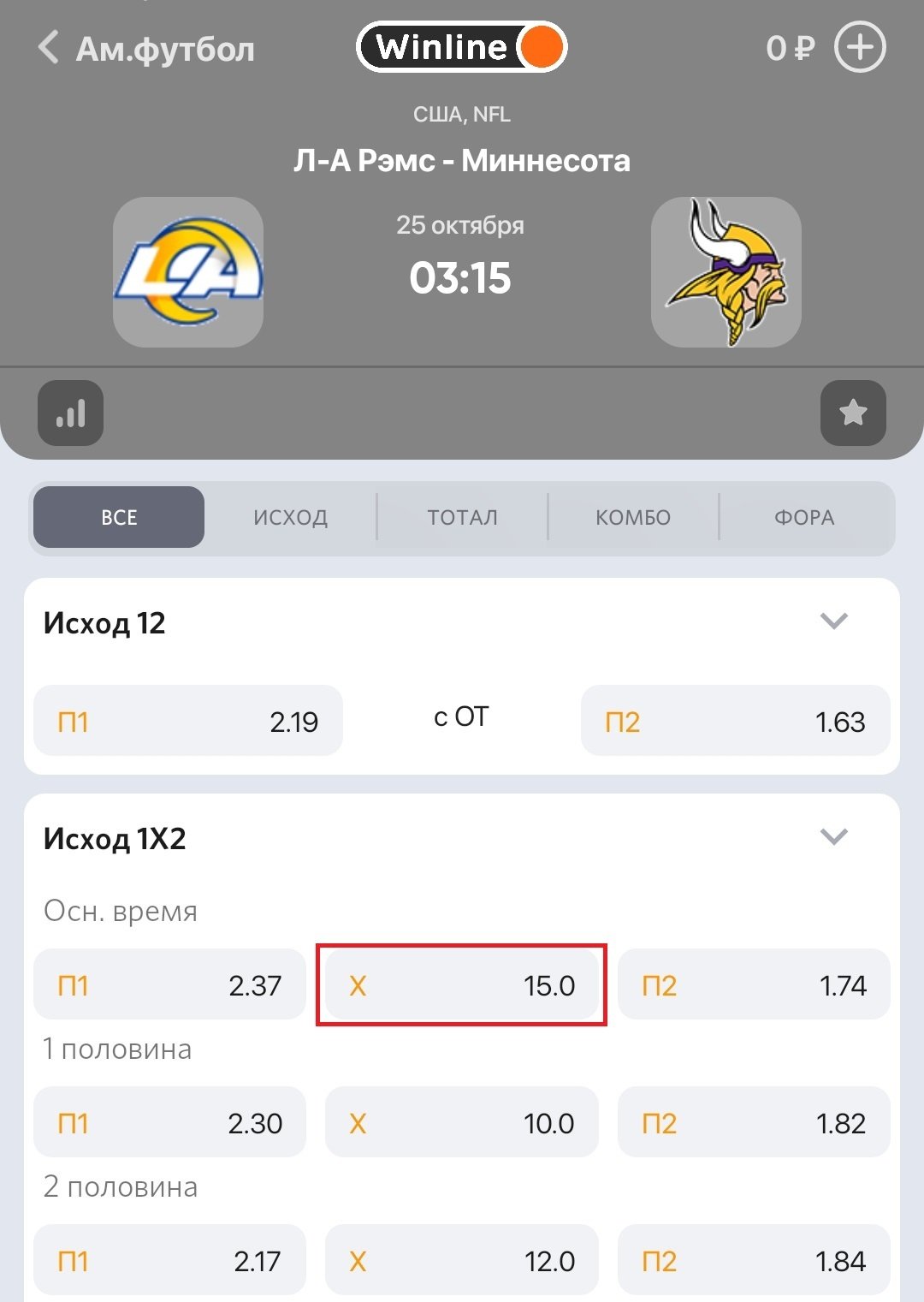Viewport: 924px width, 1302px height.
Task: Select П1 at 2.30 for 1 половина
Action: [x=169, y=1122]
